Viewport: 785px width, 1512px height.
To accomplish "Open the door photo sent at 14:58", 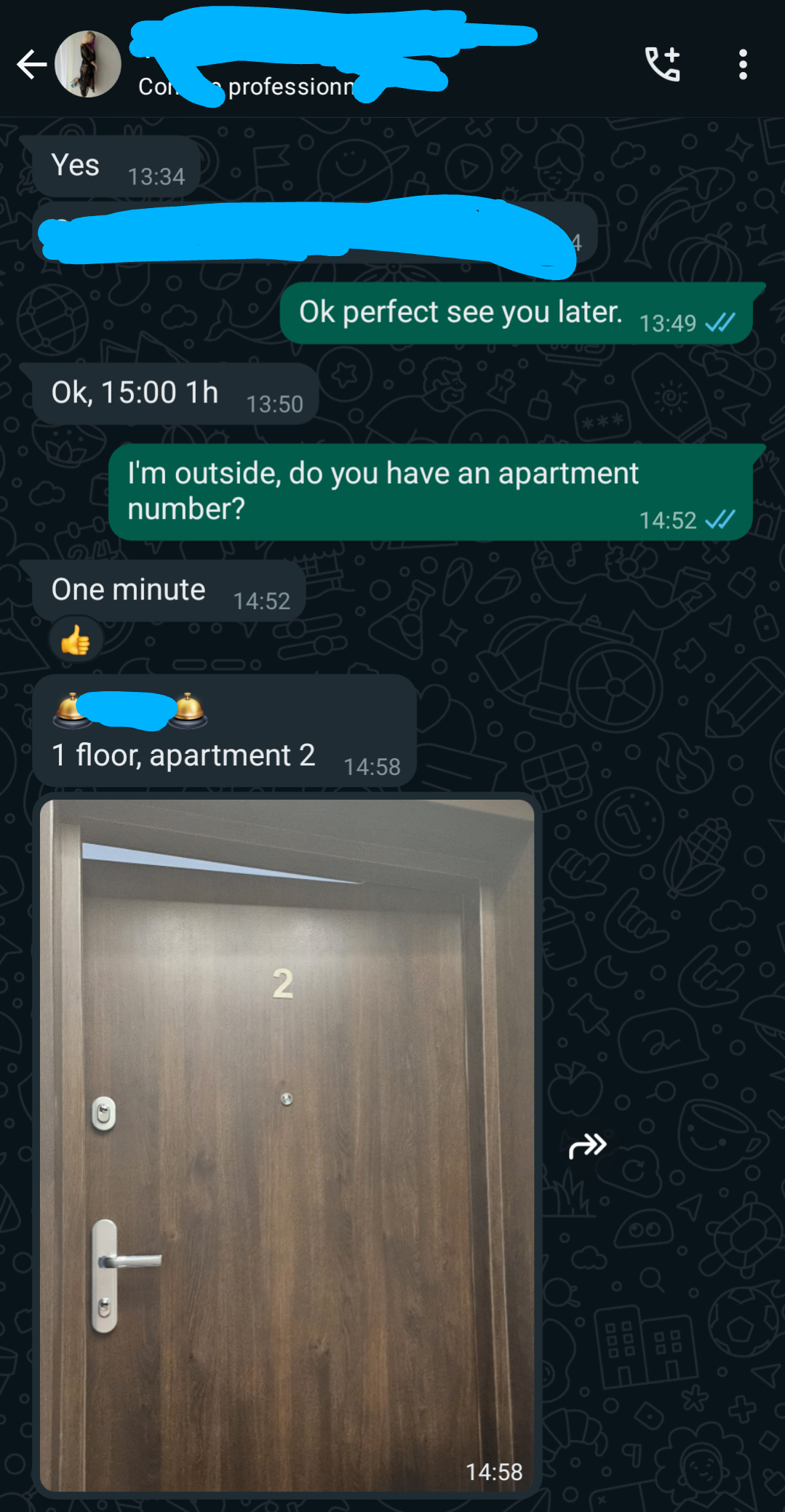I will point(287,1144).
